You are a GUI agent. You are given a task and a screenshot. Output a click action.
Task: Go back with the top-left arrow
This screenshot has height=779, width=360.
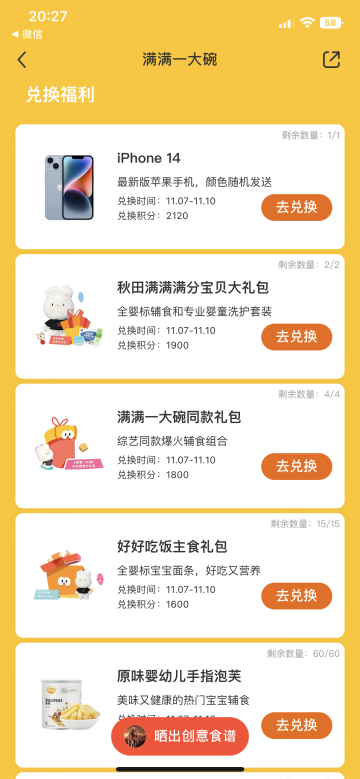[x=22, y=60]
